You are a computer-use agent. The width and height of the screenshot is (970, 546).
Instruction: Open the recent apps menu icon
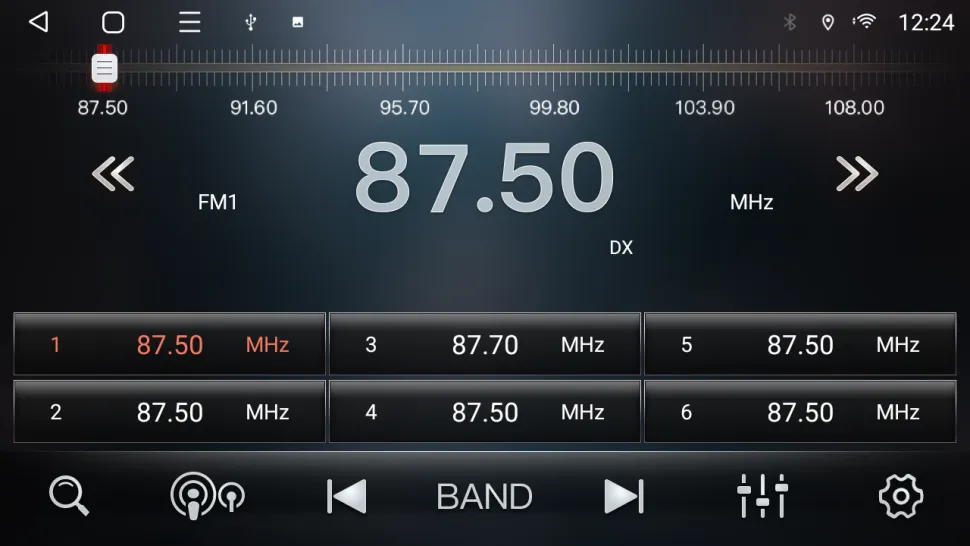tap(189, 22)
